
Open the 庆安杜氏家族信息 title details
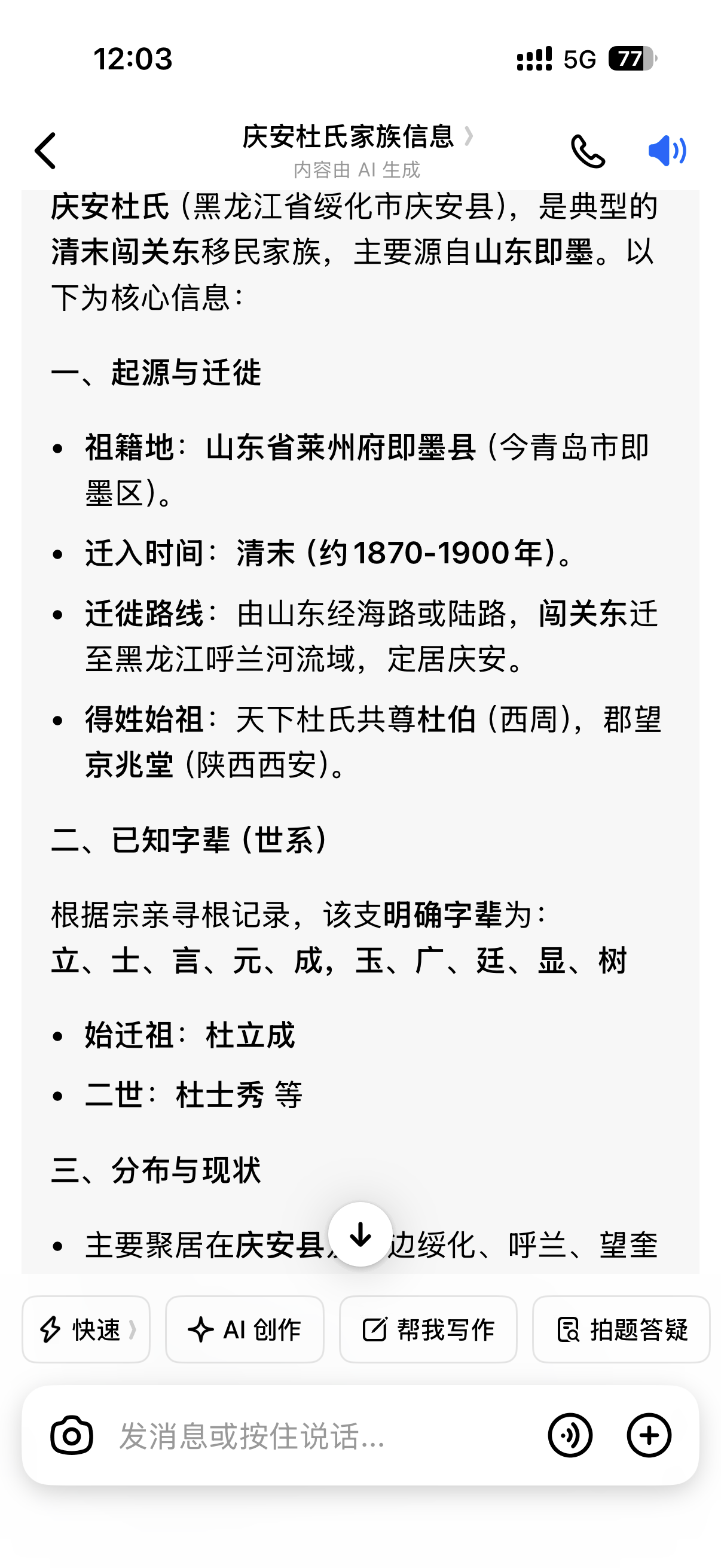click(x=356, y=137)
